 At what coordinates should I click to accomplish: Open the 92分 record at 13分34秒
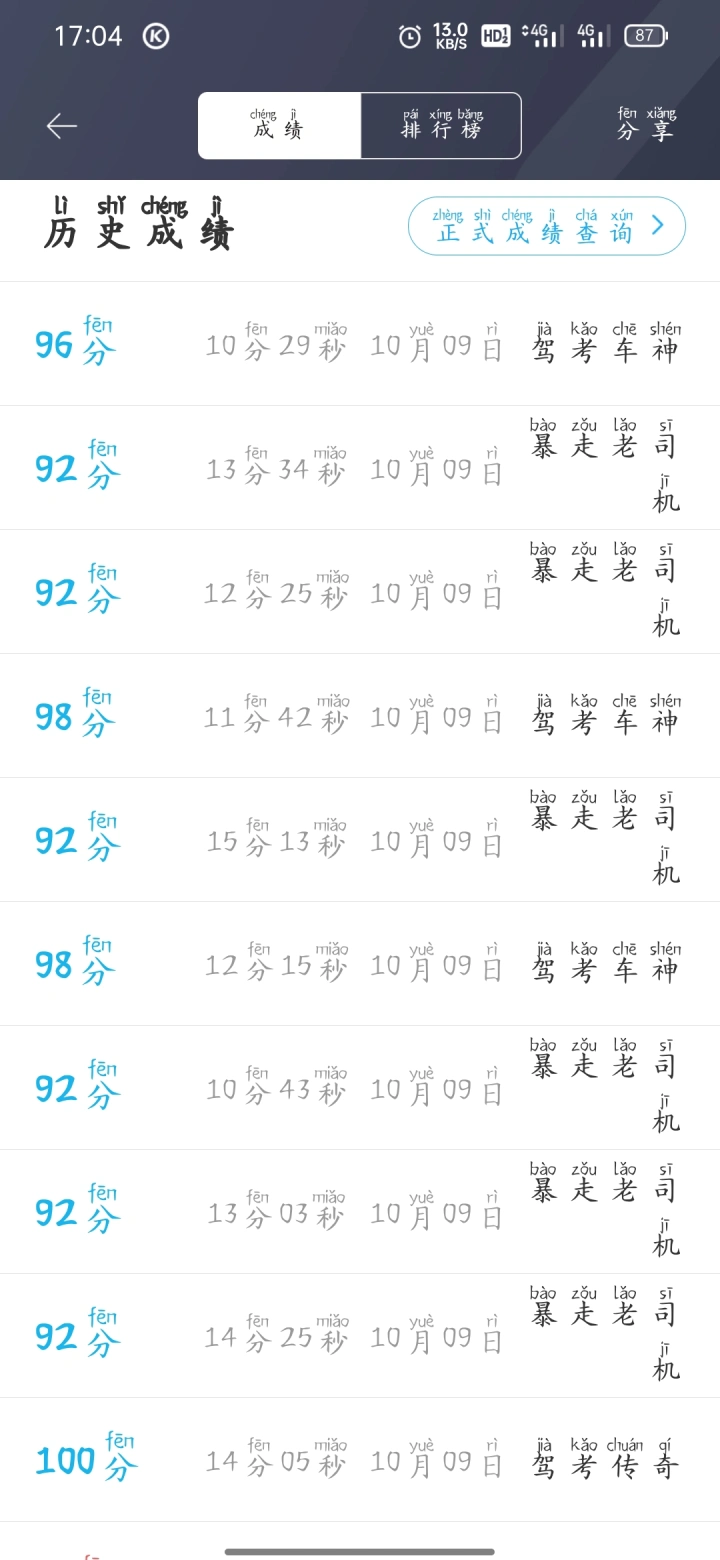point(360,468)
